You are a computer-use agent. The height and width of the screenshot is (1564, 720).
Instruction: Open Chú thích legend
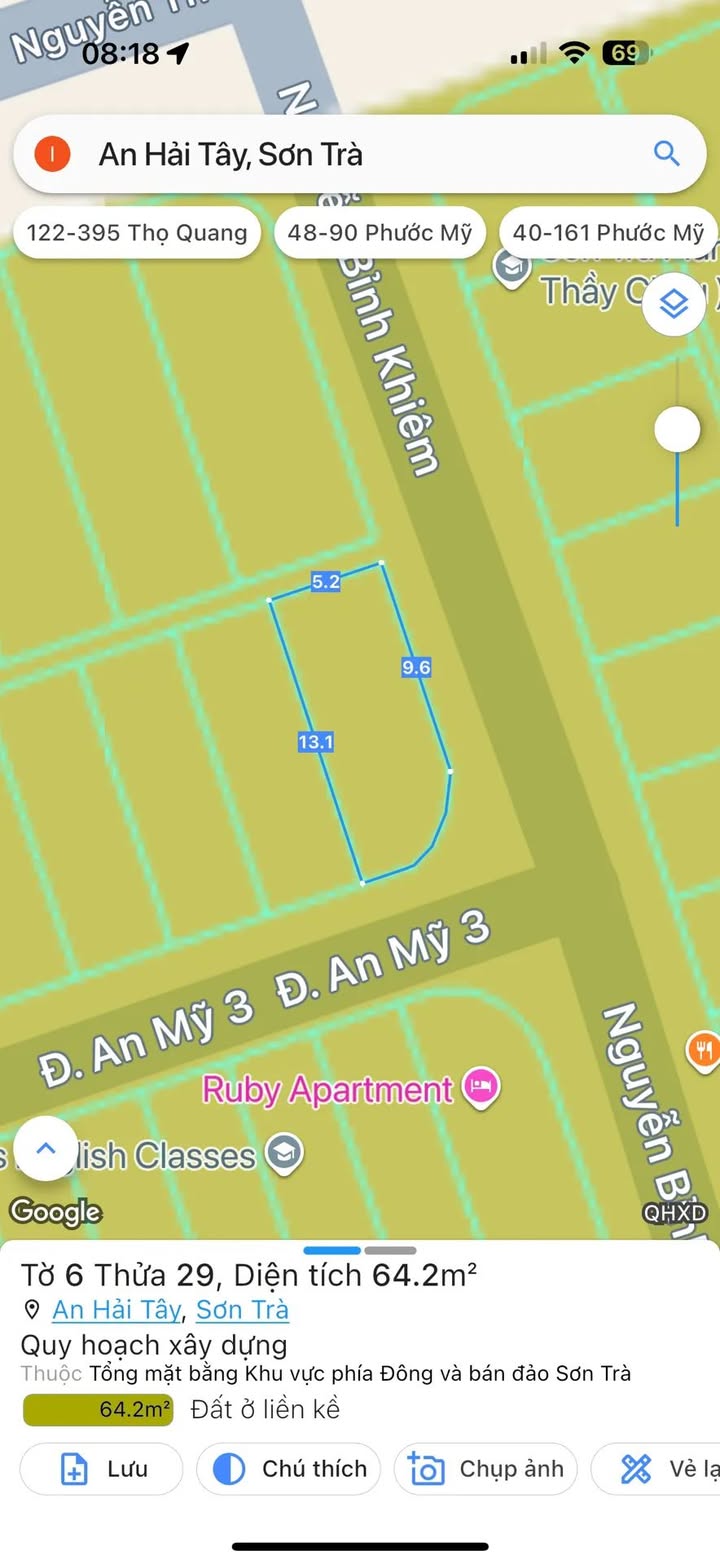[x=288, y=1469]
